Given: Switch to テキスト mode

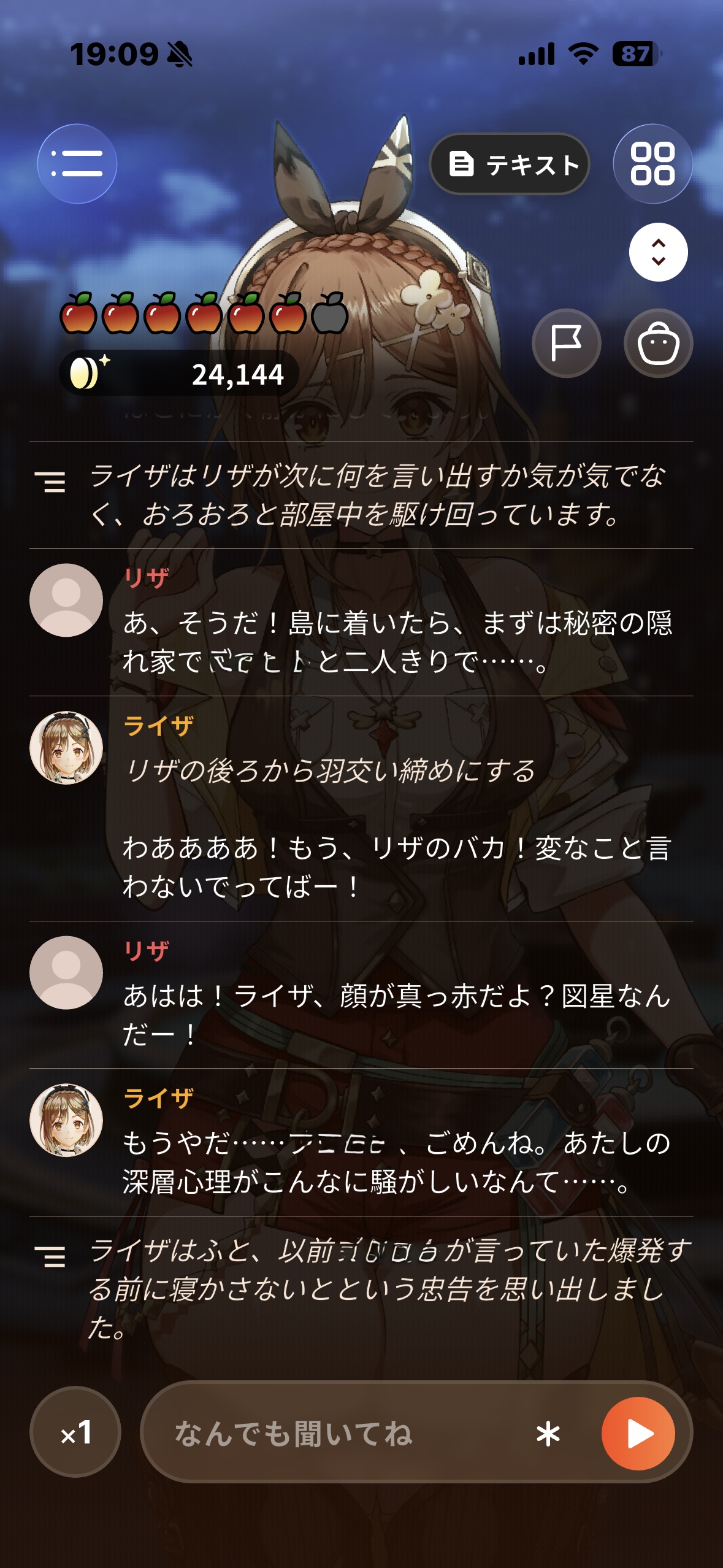Looking at the screenshot, I should pyautogui.click(x=510, y=164).
